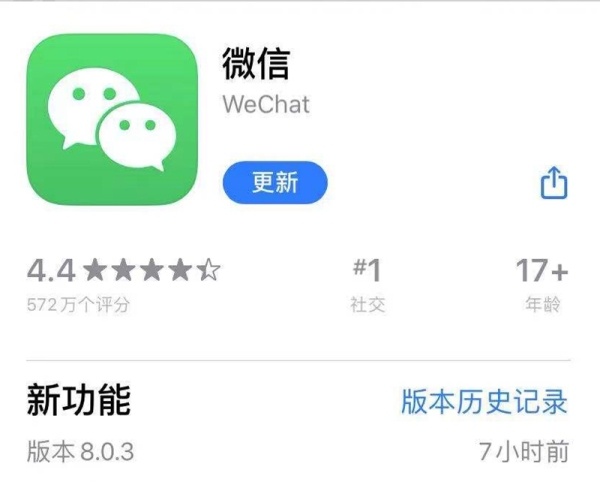View the 4.4 star ratings section
The image size is (600, 482).
[123, 281]
